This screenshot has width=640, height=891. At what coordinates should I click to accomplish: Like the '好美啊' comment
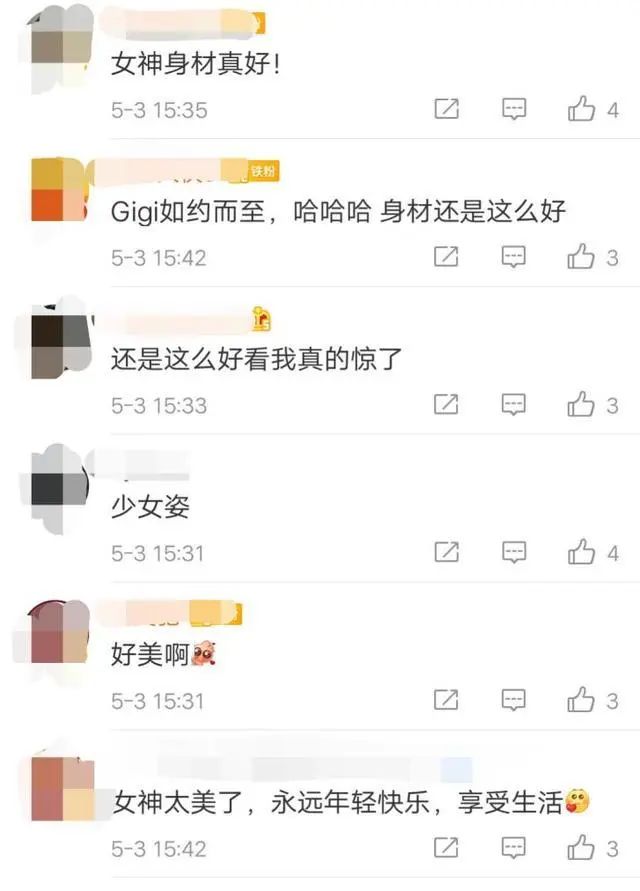coord(582,700)
